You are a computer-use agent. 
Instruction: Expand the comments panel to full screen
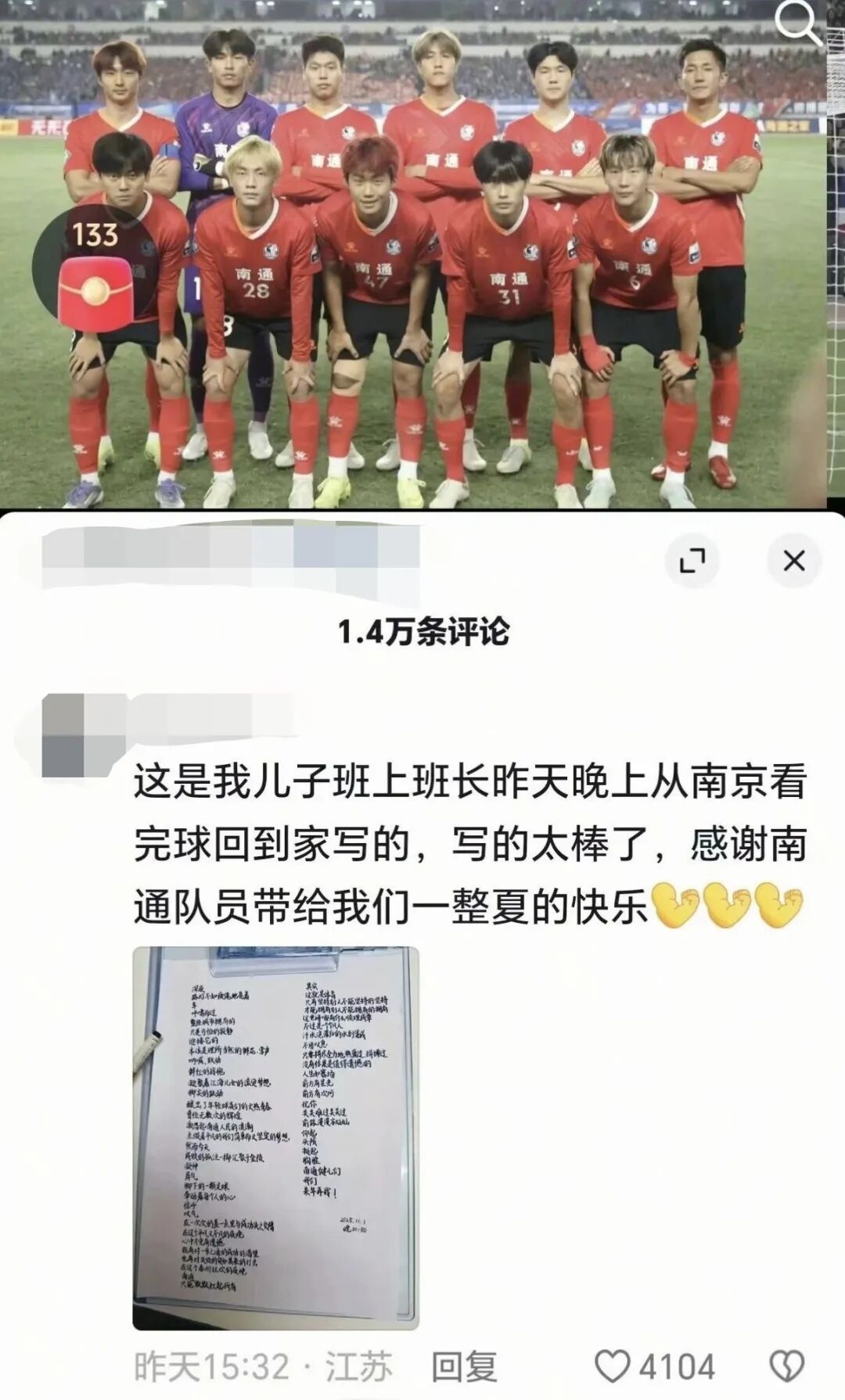[x=692, y=560]
